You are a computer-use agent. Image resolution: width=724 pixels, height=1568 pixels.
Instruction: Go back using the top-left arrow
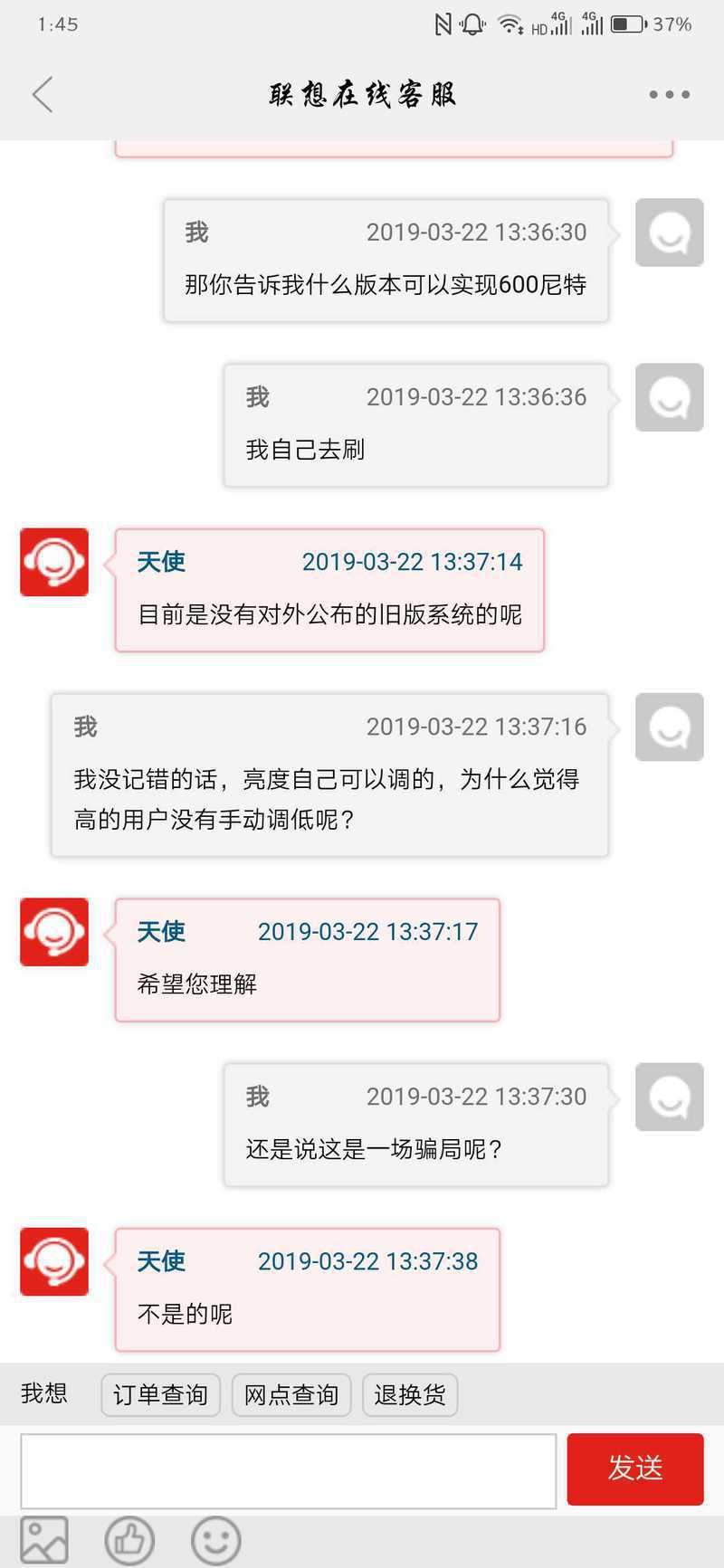pos(43,94)
